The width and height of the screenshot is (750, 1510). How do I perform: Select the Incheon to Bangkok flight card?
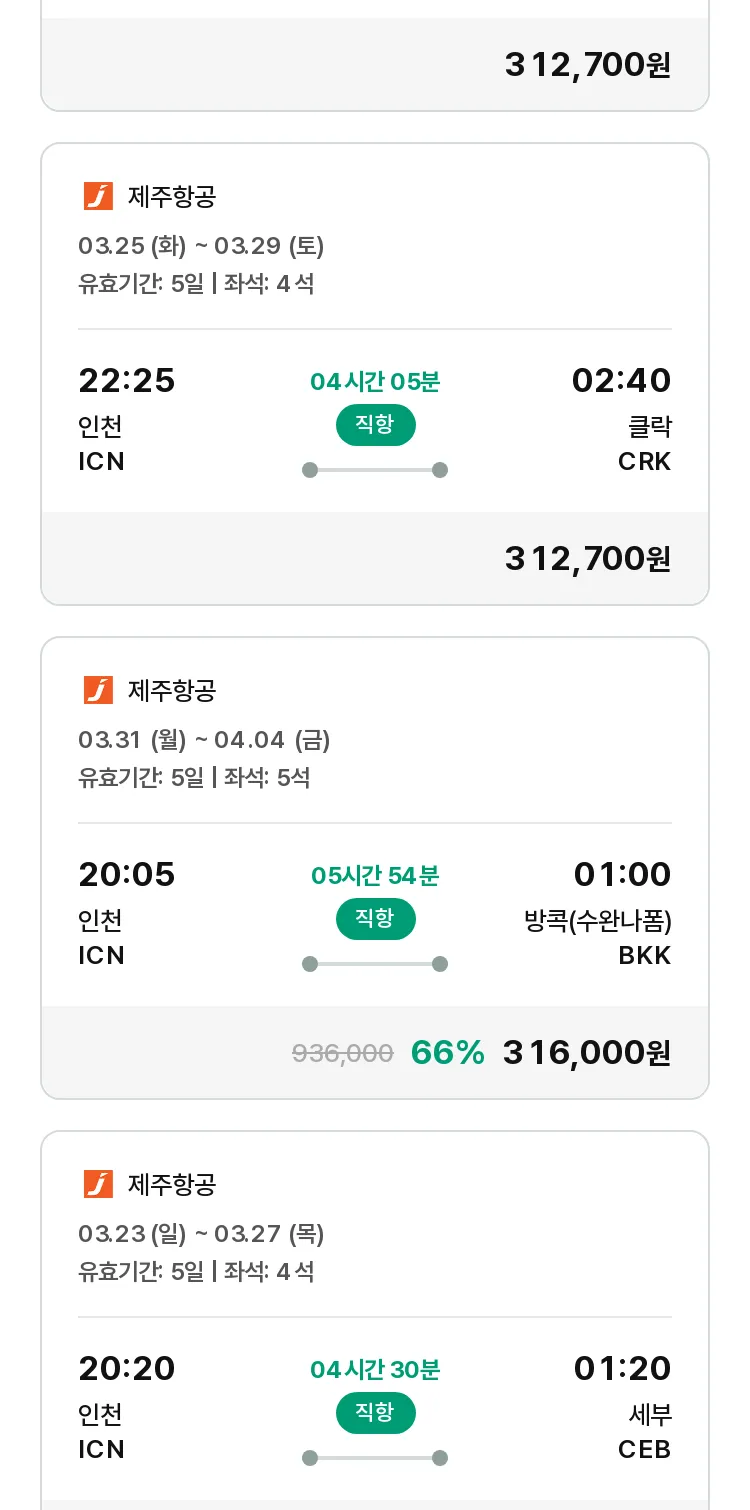[375, 868]
